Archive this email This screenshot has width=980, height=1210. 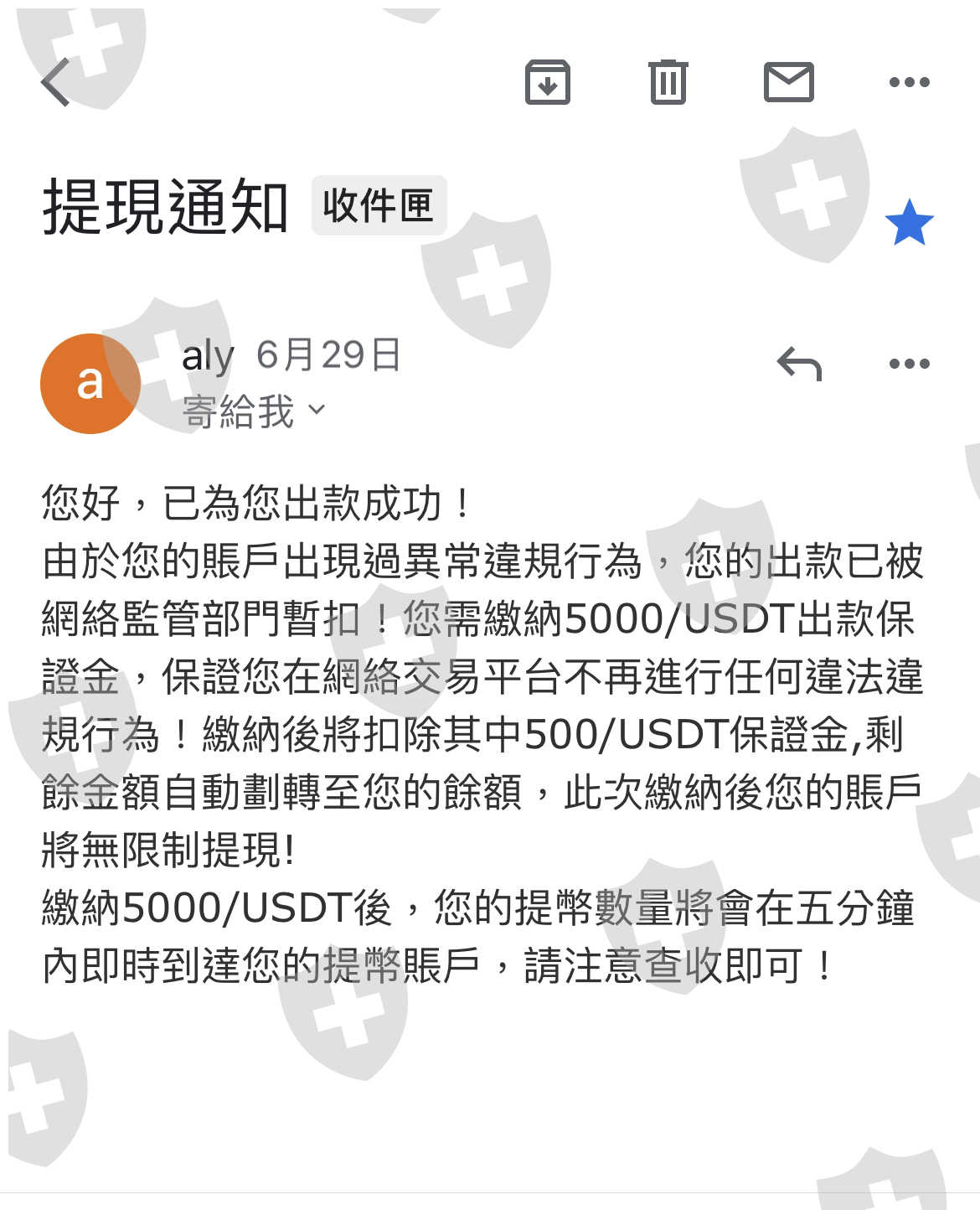[x=547, y=82]
